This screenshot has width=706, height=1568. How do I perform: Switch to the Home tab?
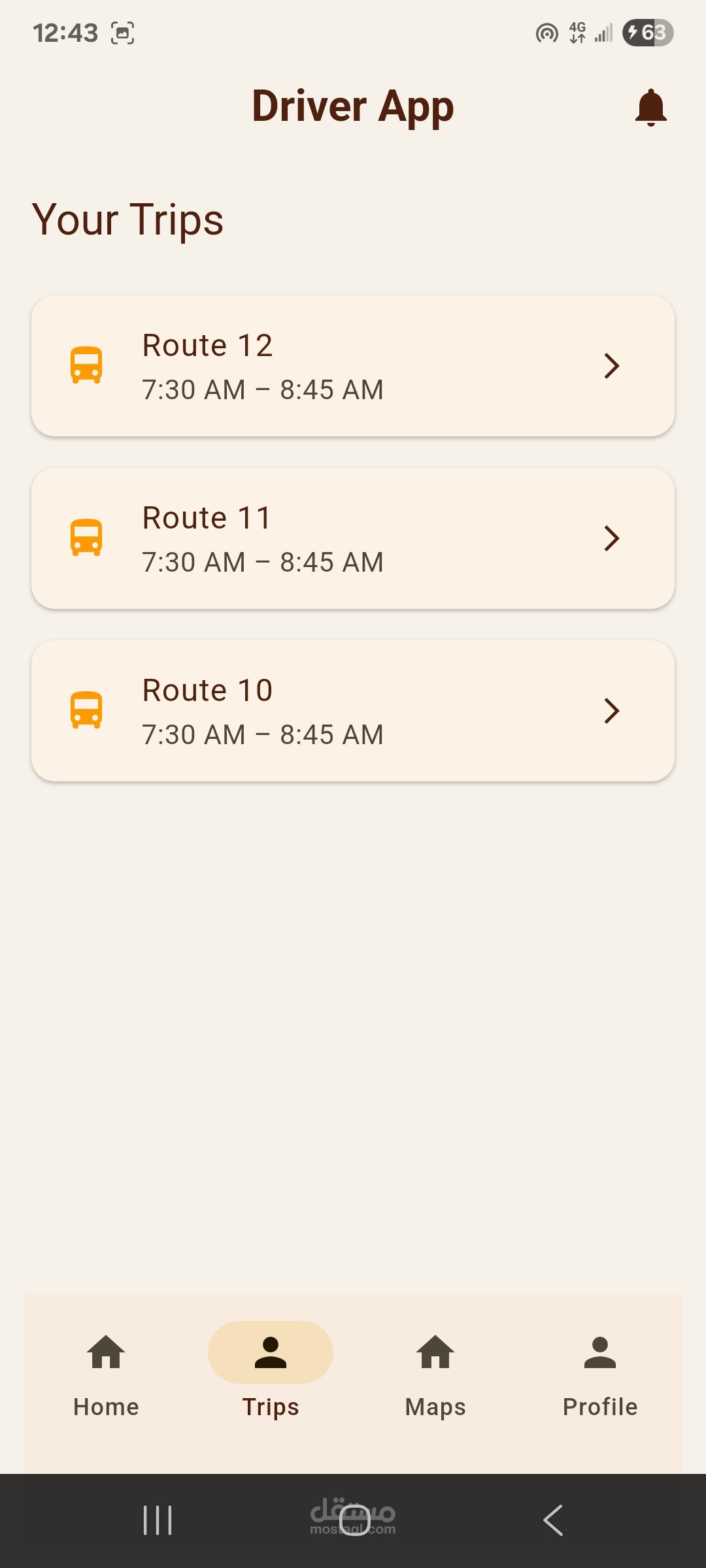pos(106,1372)
